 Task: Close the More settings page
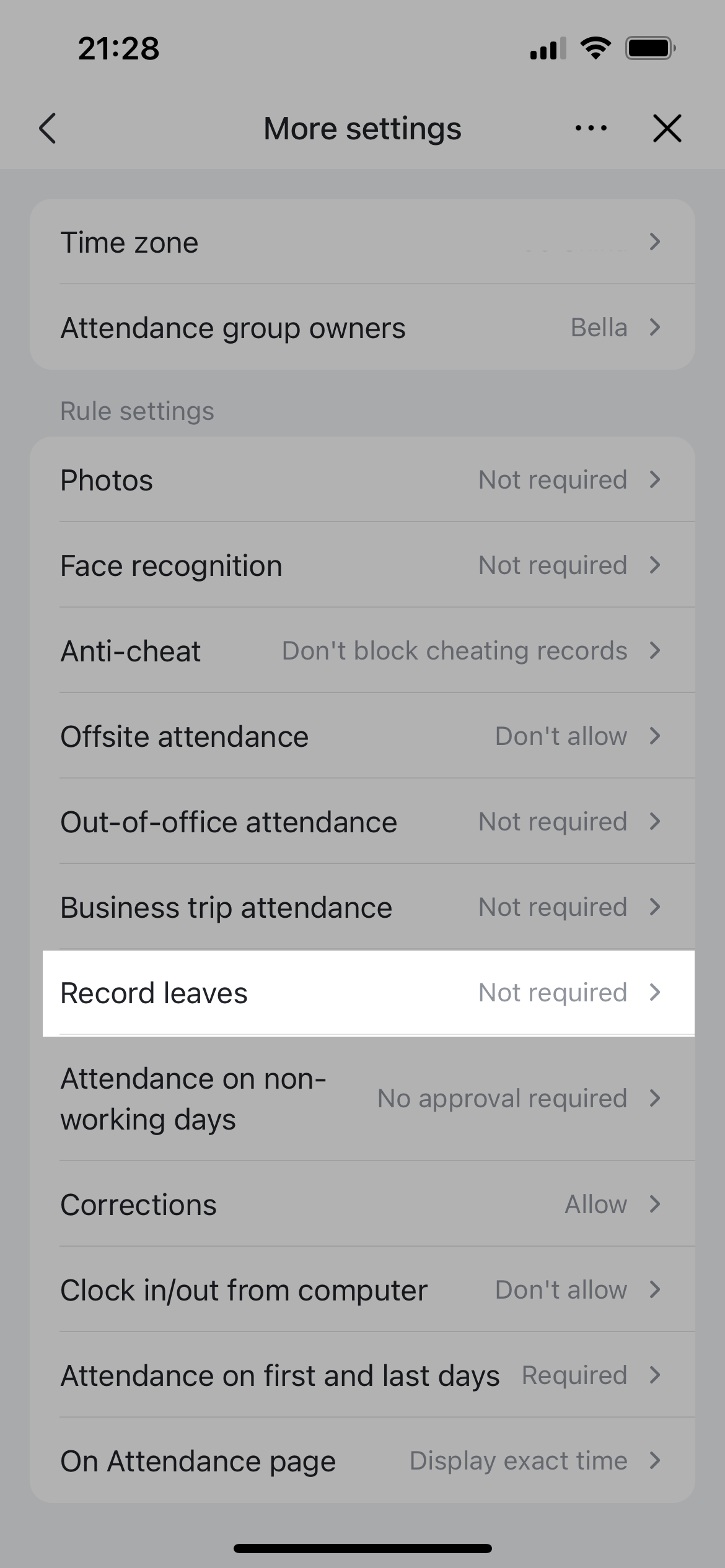pos(667,129)
